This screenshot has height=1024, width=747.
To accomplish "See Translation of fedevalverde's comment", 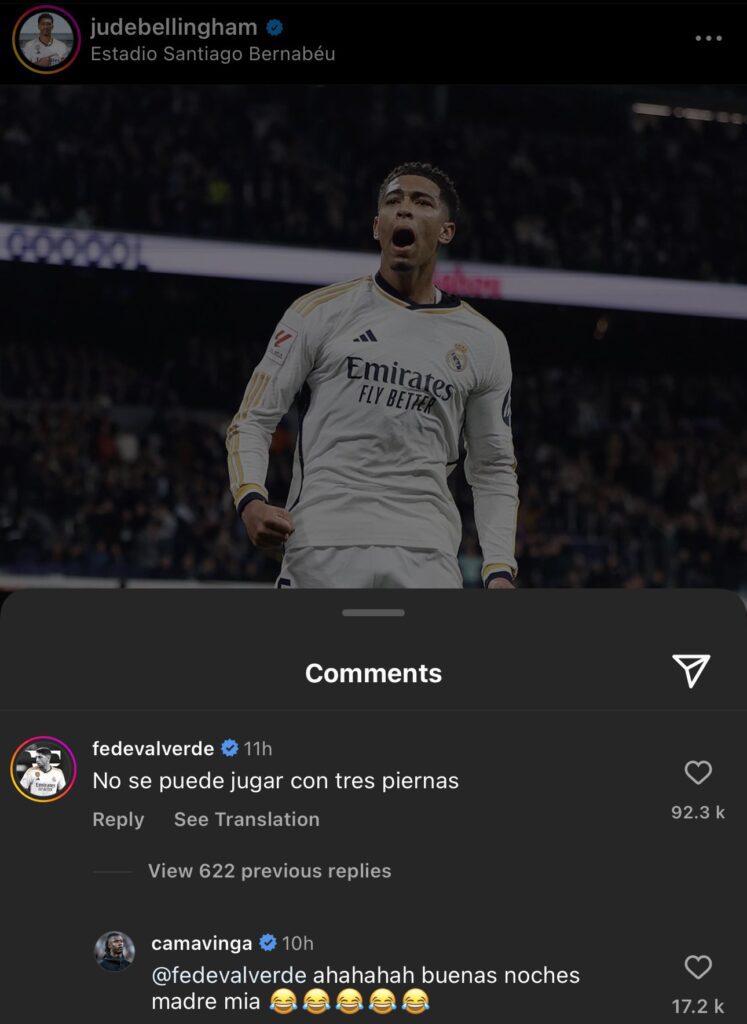I will [246, 819].
